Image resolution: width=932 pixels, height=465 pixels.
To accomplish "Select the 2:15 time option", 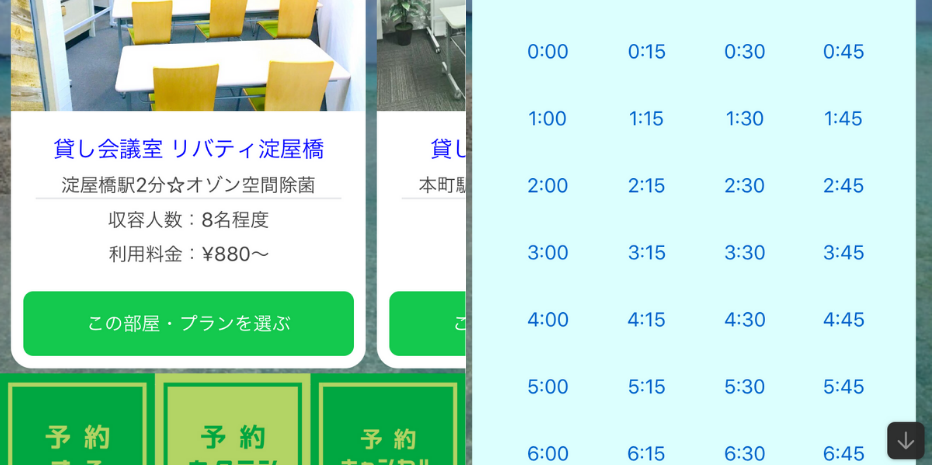I will pos(646,185).
